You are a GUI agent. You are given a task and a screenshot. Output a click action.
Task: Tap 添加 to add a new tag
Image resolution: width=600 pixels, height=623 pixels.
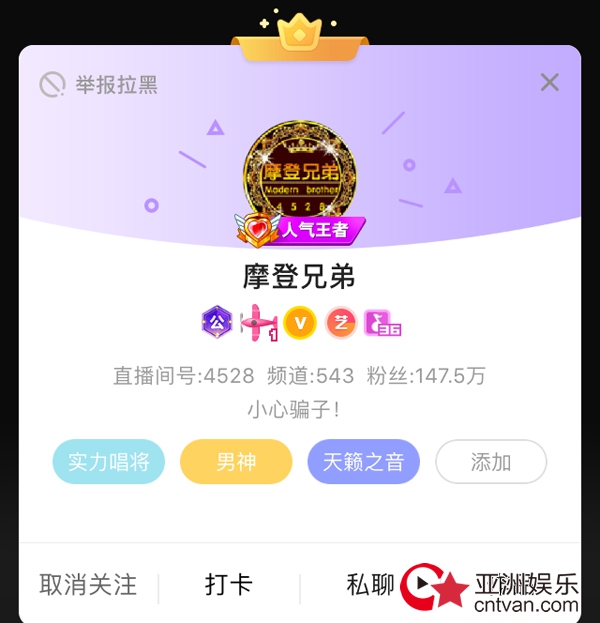(x=491, y=462)
